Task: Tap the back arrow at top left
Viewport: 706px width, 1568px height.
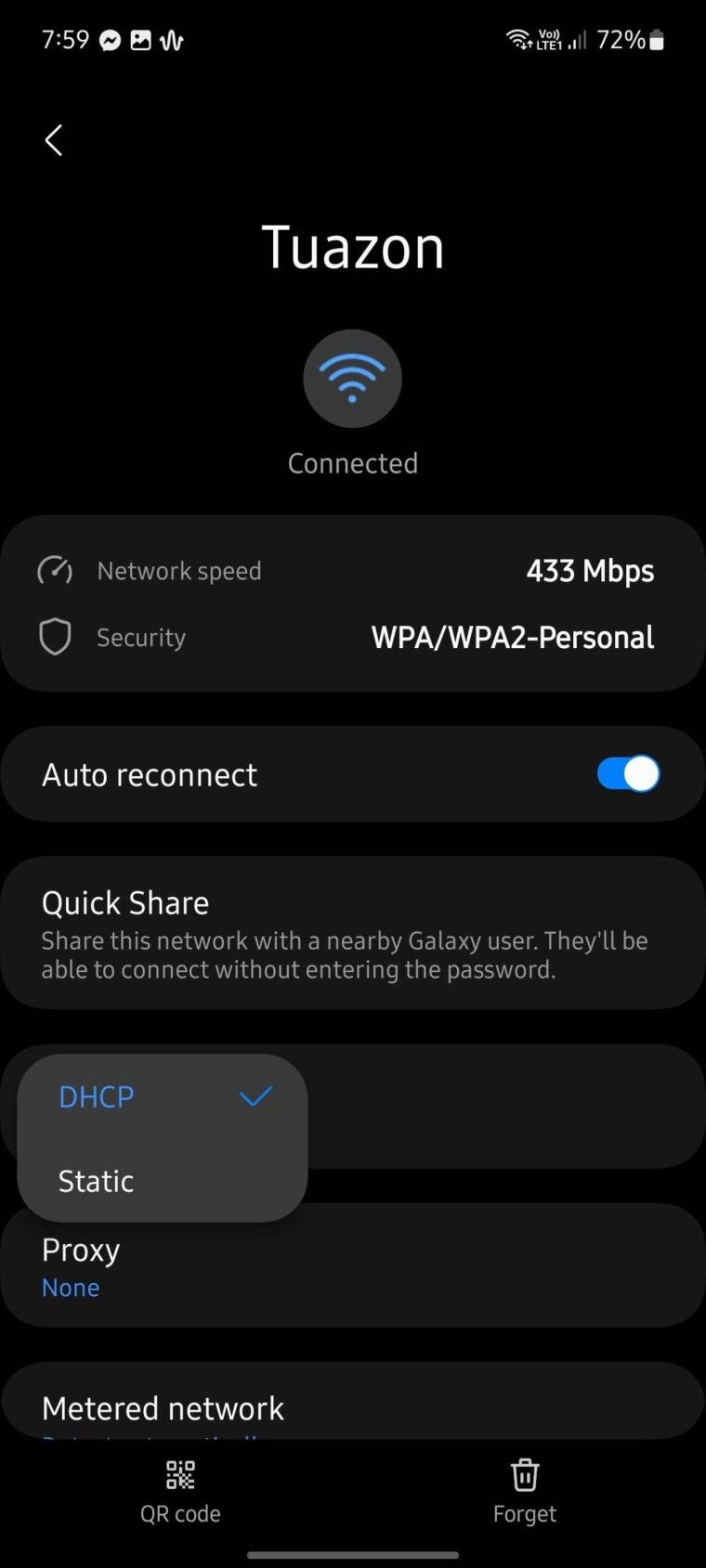Action: pos(53,139)
